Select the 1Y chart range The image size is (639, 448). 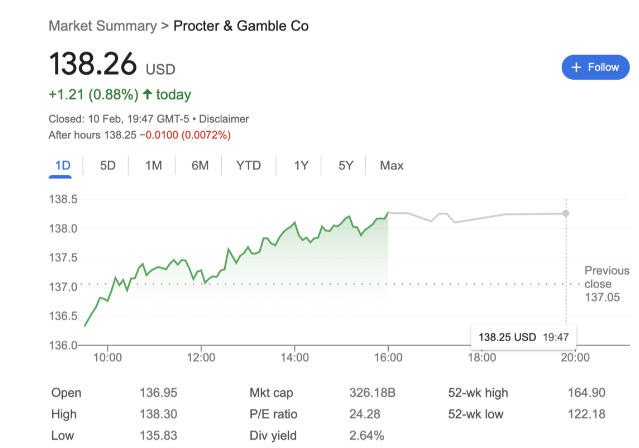(301, 166)
